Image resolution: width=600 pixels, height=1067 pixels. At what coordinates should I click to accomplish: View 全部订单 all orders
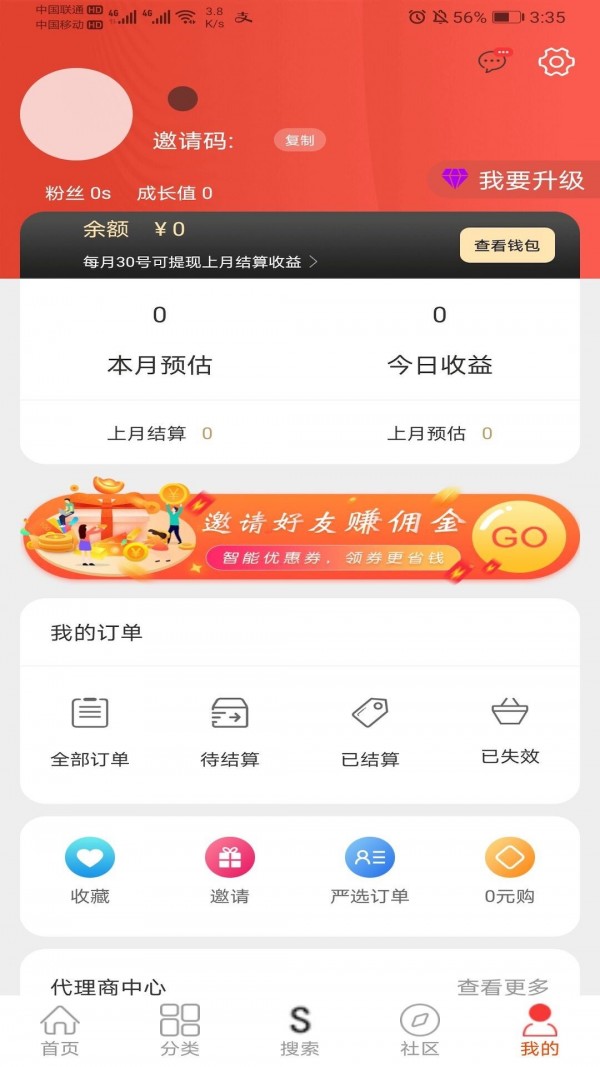pos(90,730)
